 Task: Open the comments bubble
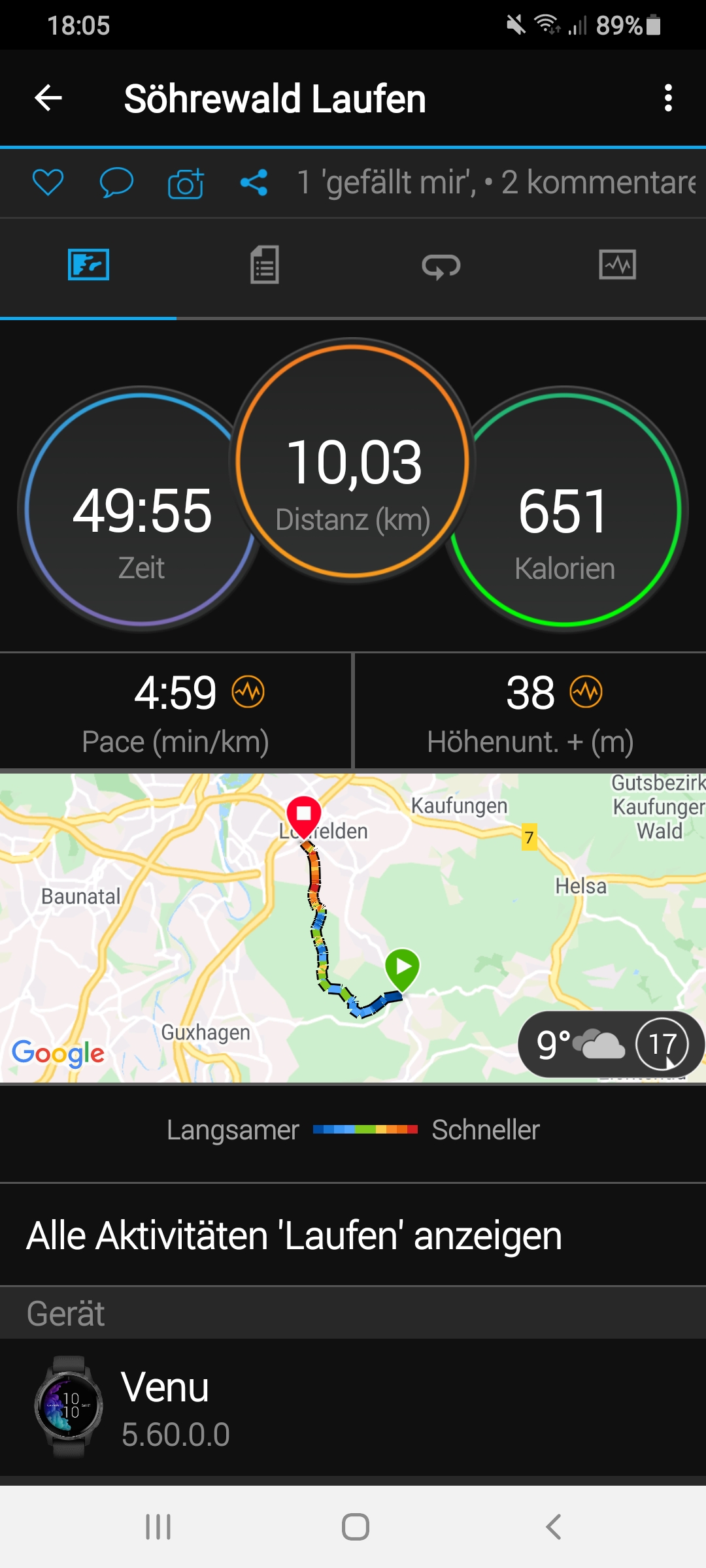point(116,182)
